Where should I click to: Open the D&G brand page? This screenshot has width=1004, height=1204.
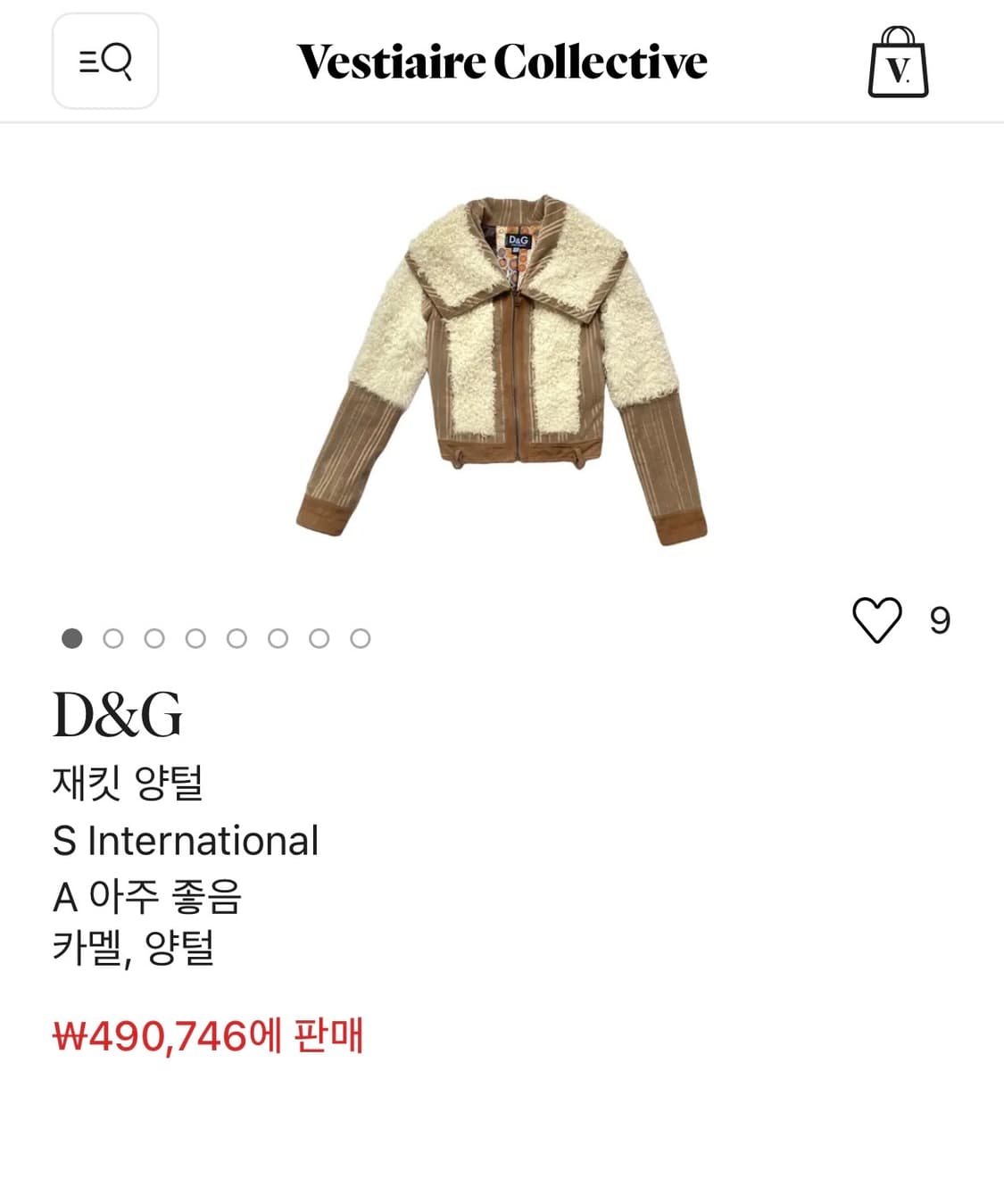point(116,714)
